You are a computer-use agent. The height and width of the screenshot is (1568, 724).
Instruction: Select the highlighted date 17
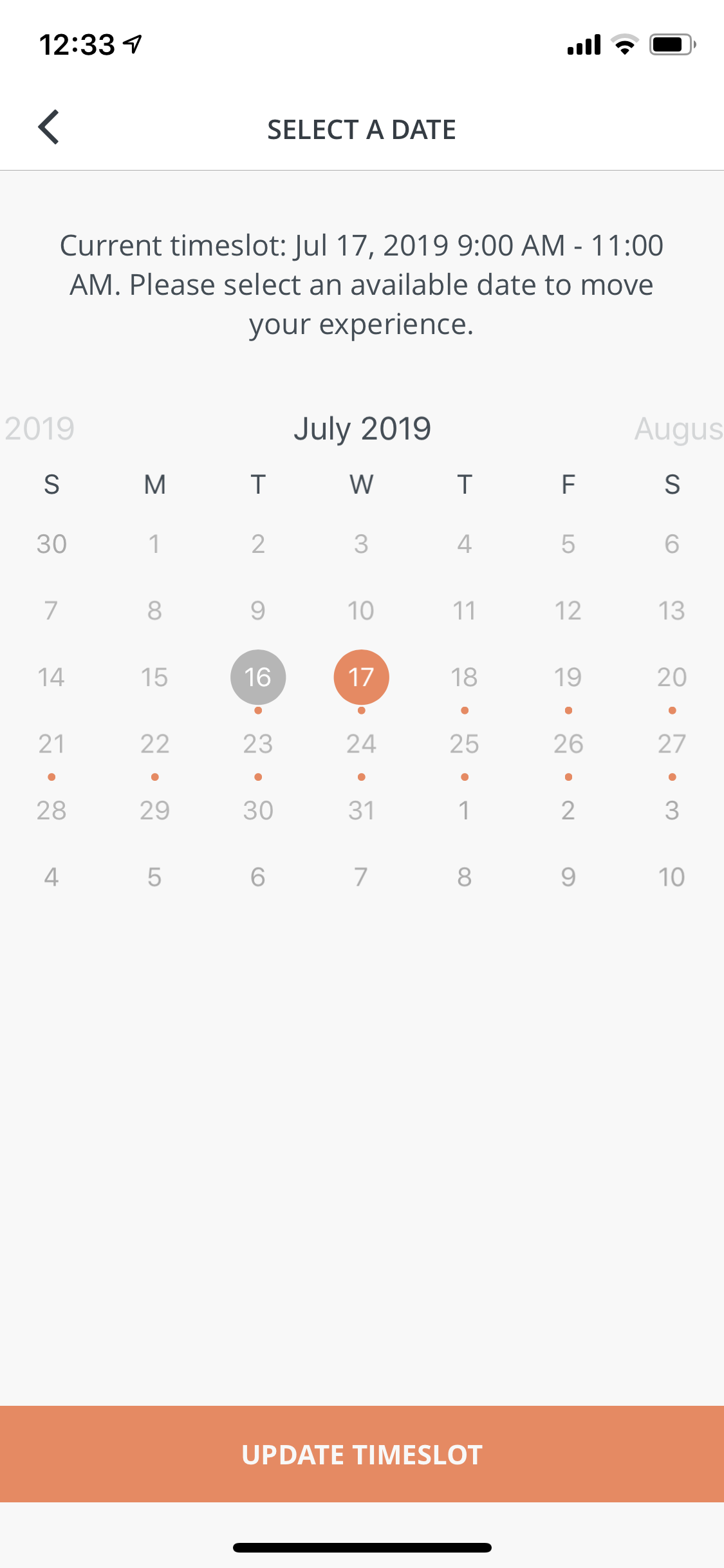(361, 677)
